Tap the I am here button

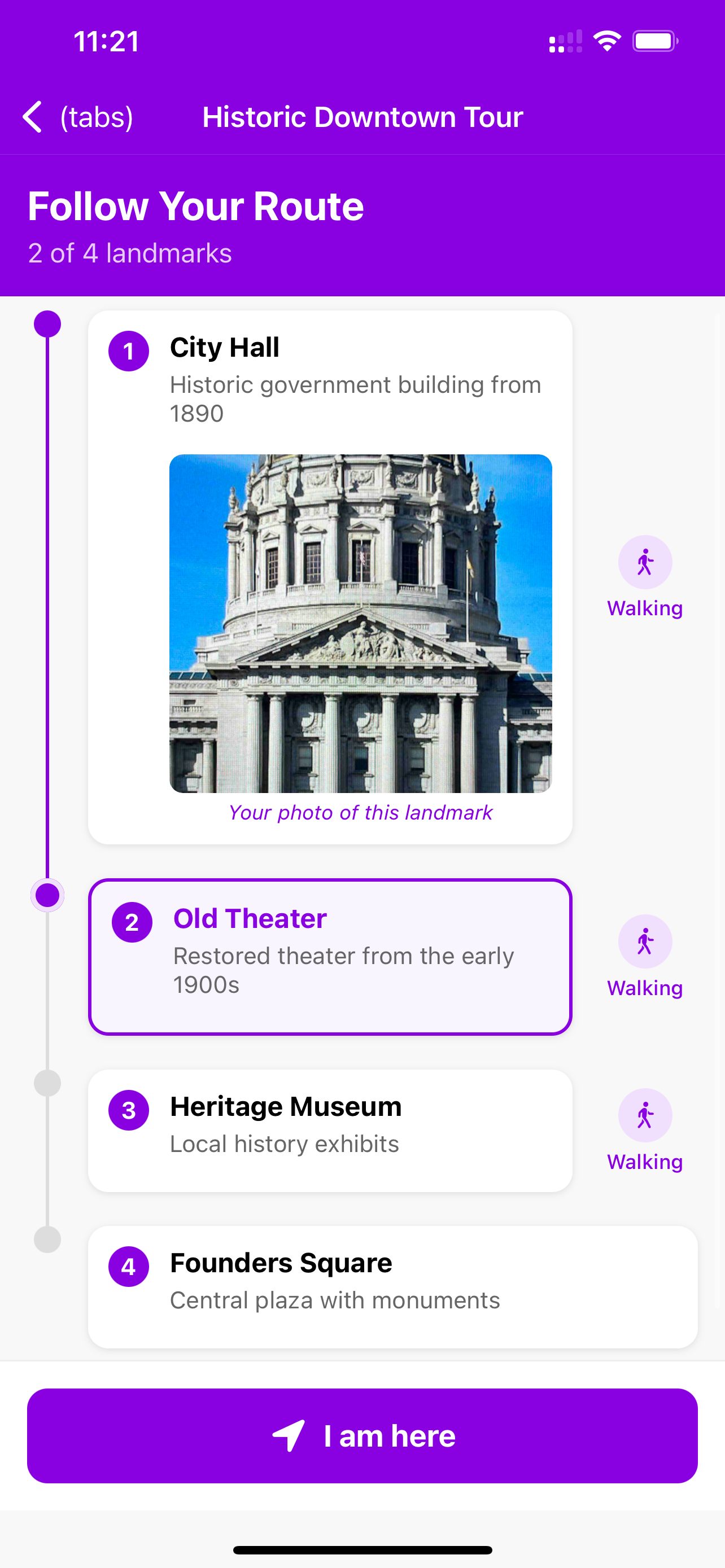click(362, 1435)
